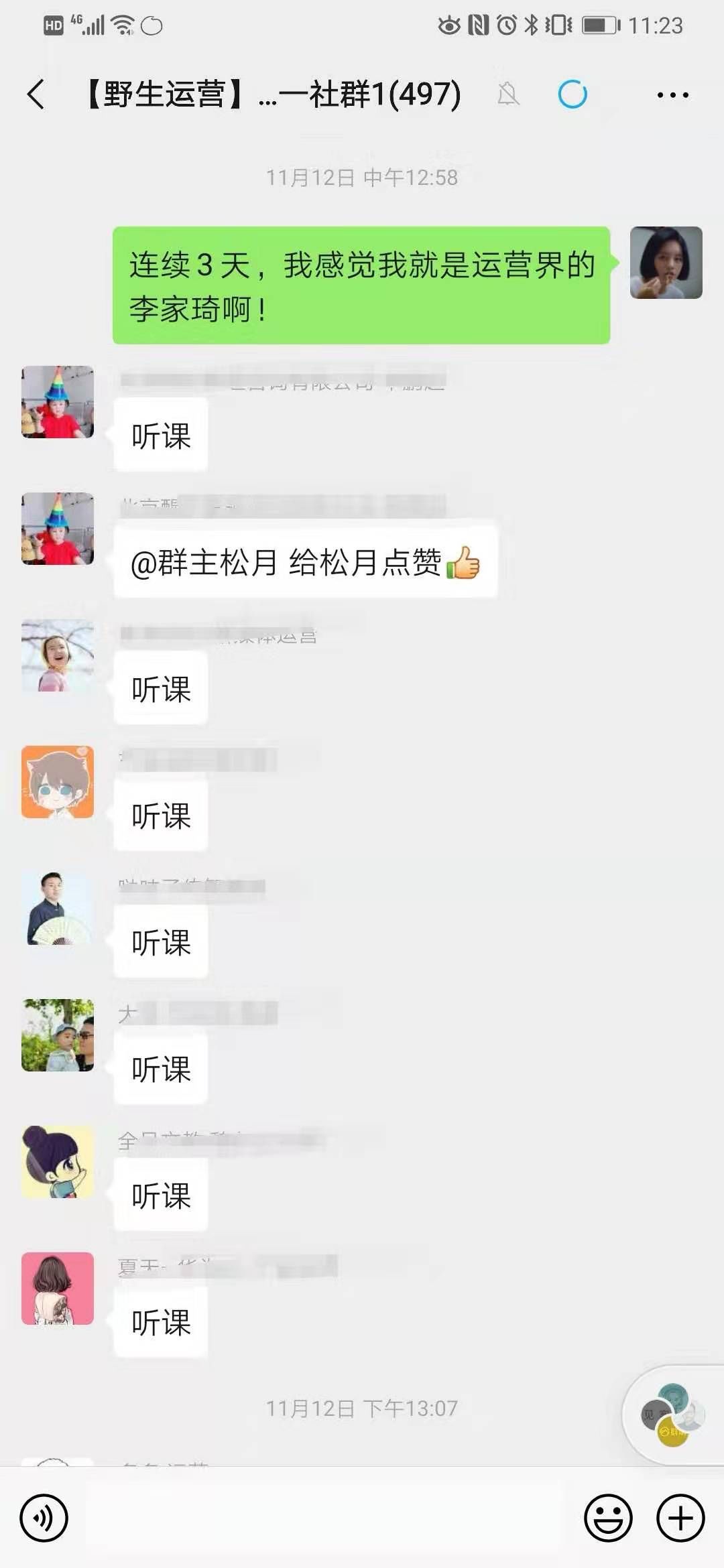Open the orange cartoon cat avatar profile
This screenshot has width=724, height=1568.
[58, 782]
